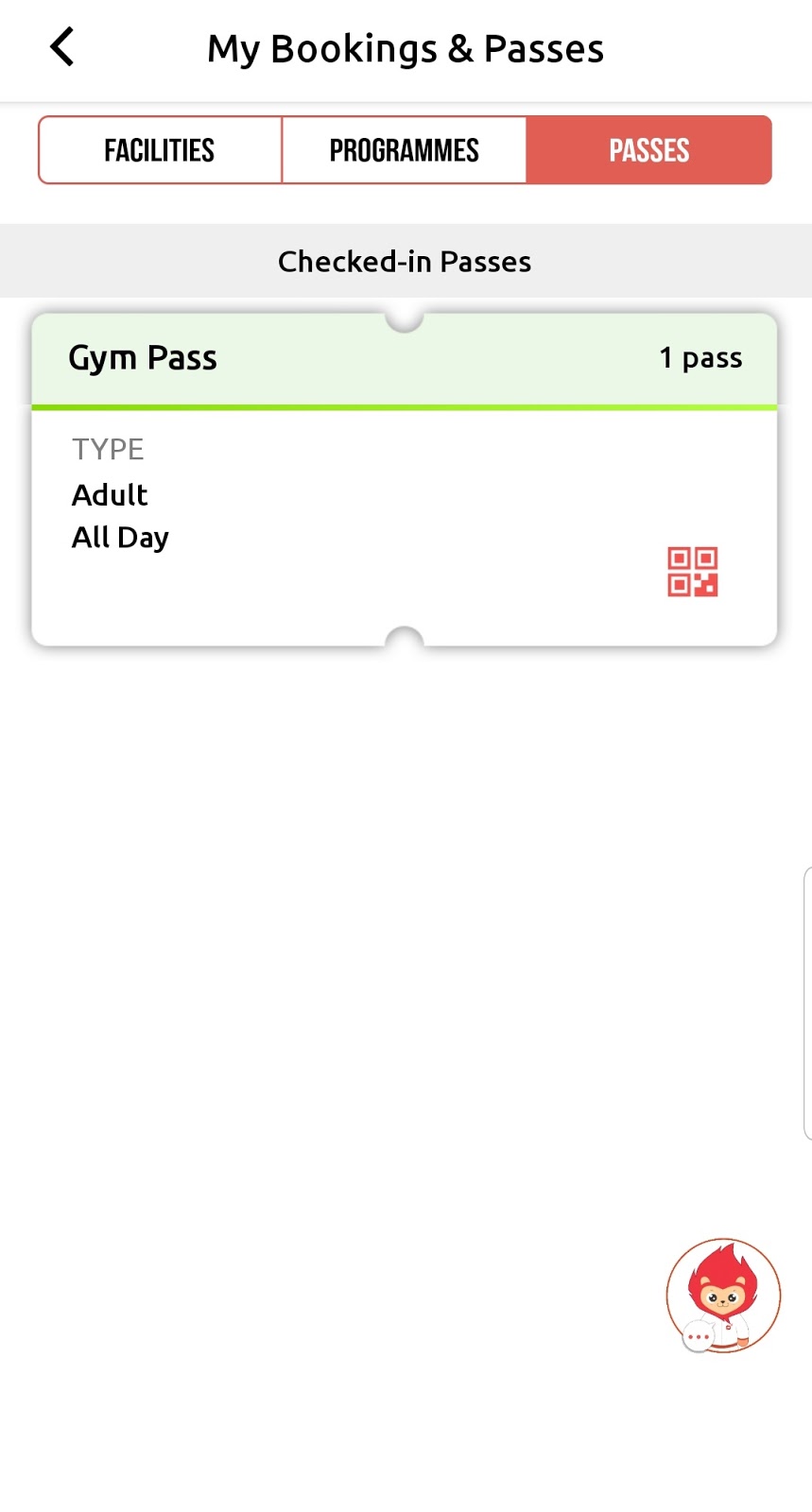Tap the 'Adult' pass type text
Screen dimensions: 812x1512
(110, 494)
